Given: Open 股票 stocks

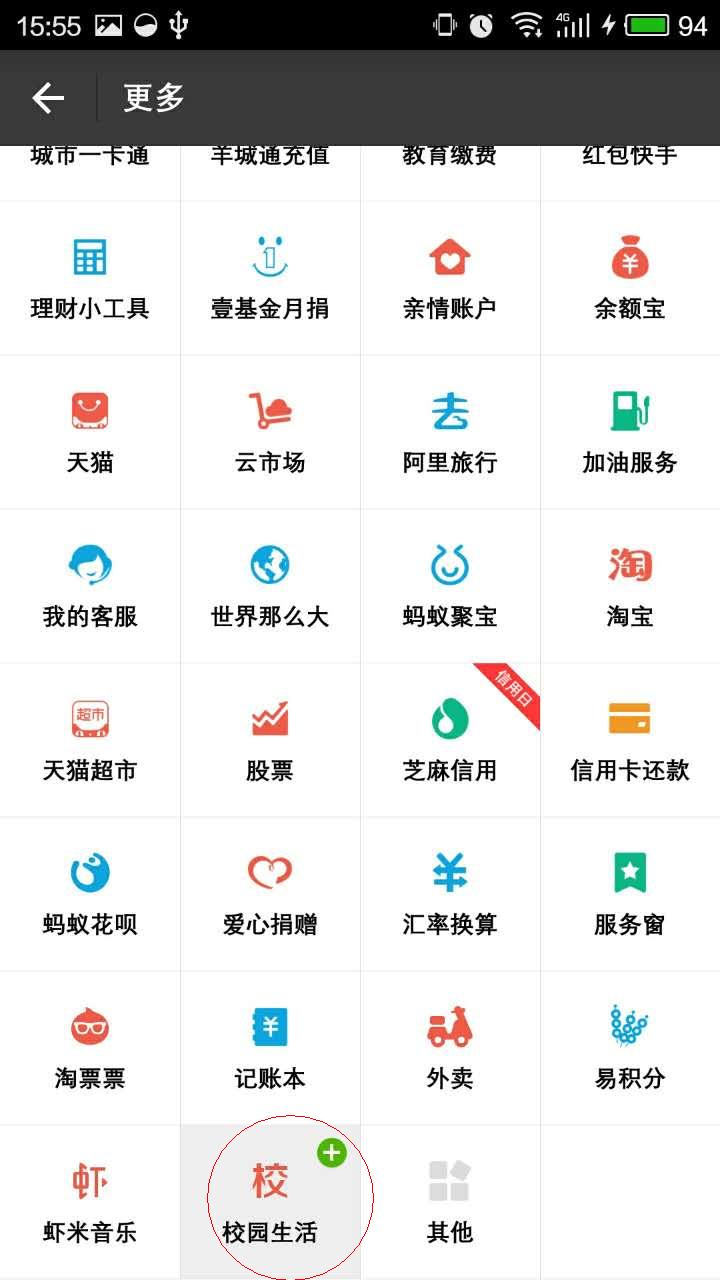Looking at the screenshot, I should [270, 740].
